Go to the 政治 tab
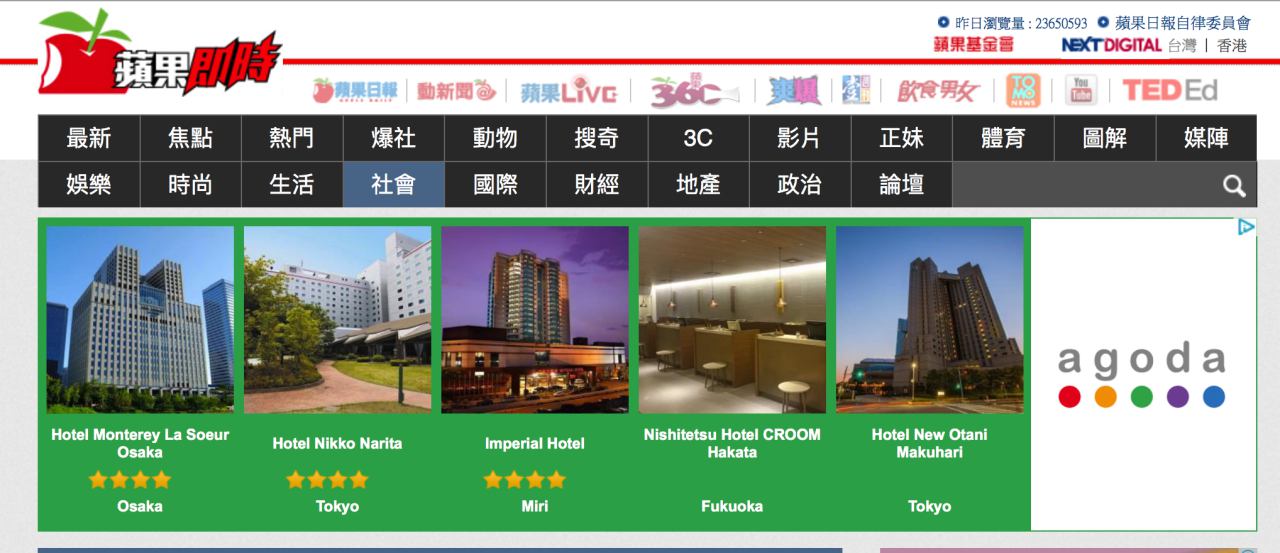1280x553 pixels. point(799,185)
